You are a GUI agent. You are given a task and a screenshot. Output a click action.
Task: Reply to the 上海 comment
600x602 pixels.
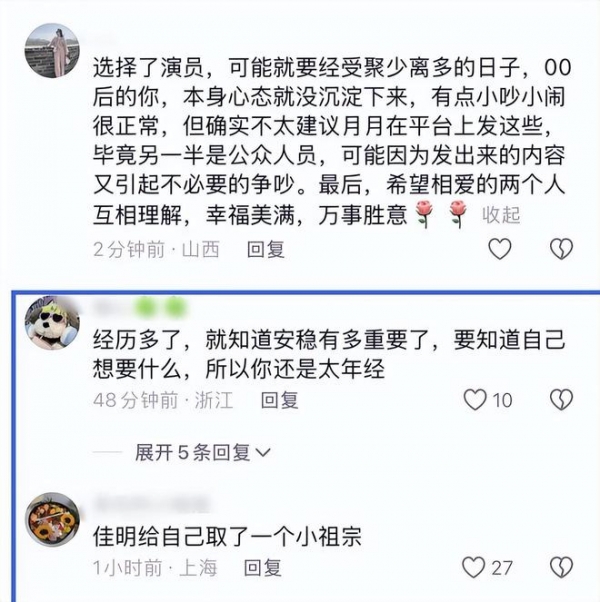point(264,567)
